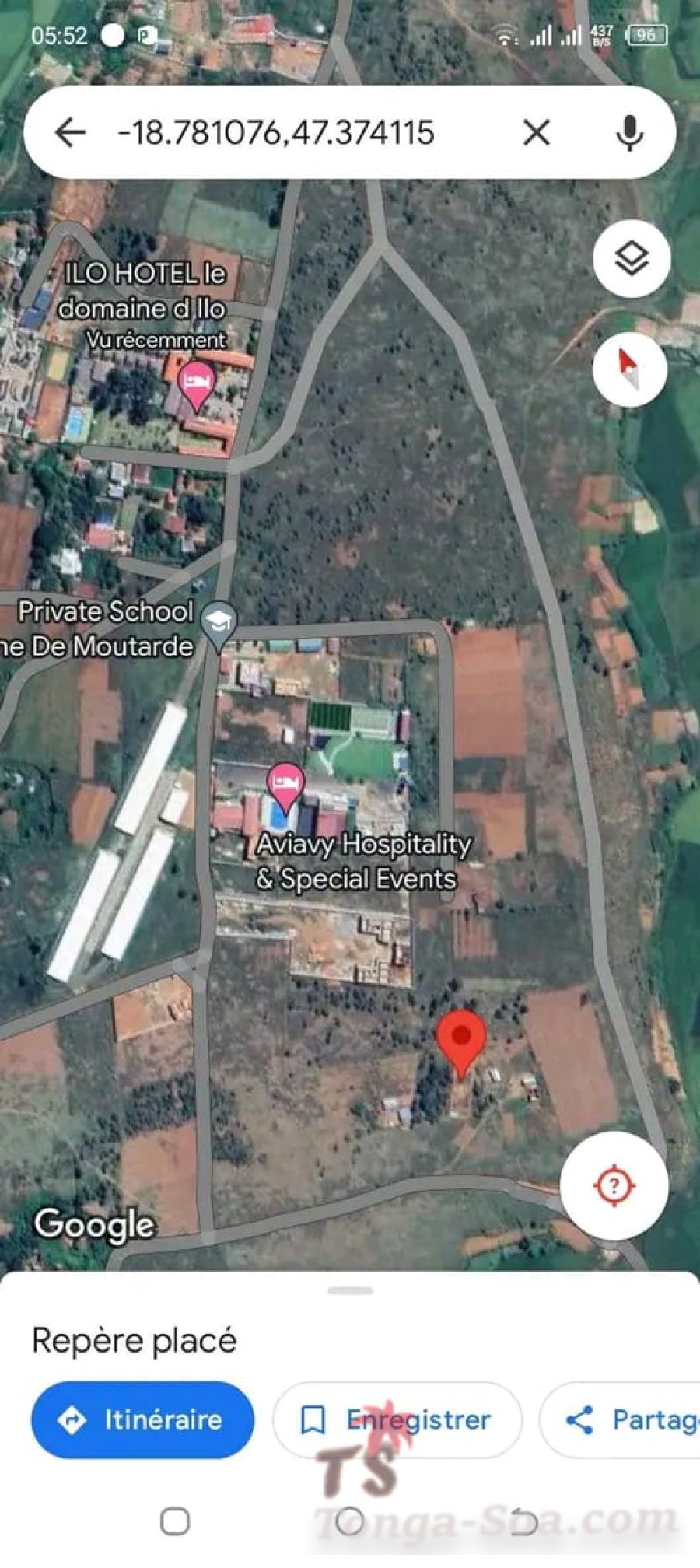Edit the coordinates in the search field
This screenshot has width=700, height=1568.
[x=276, y=132]
